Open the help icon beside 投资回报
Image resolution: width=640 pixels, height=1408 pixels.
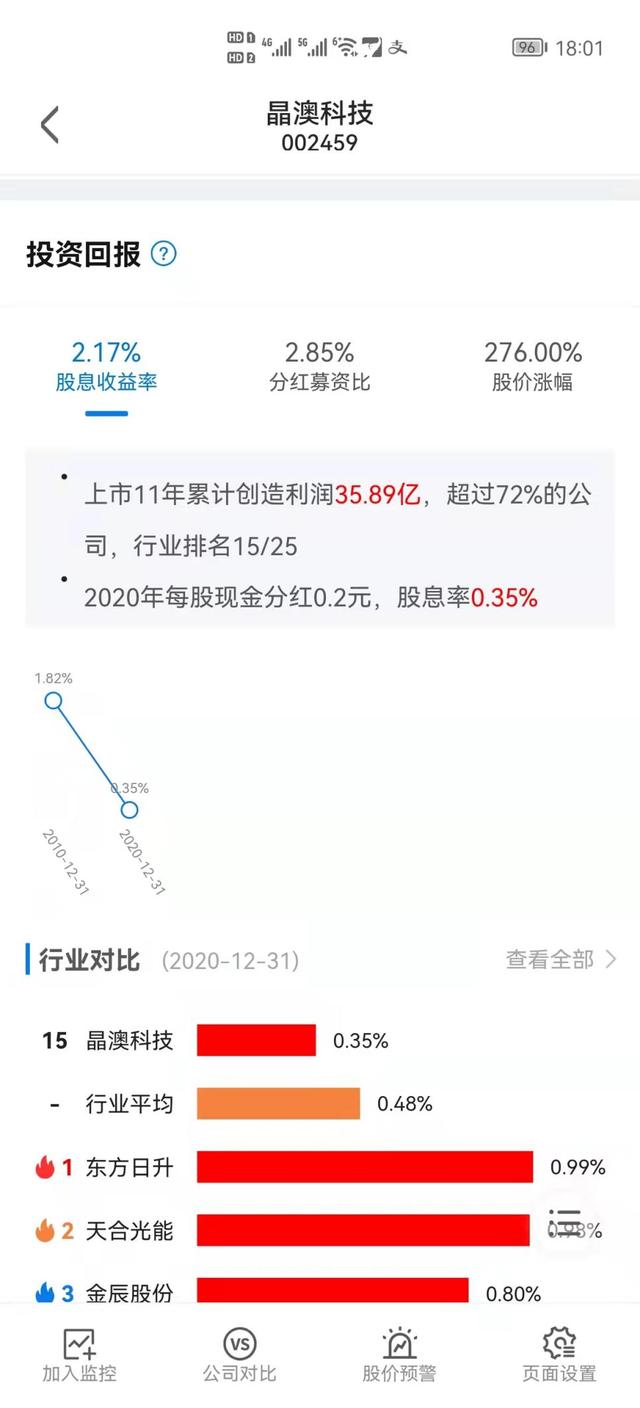163,254
